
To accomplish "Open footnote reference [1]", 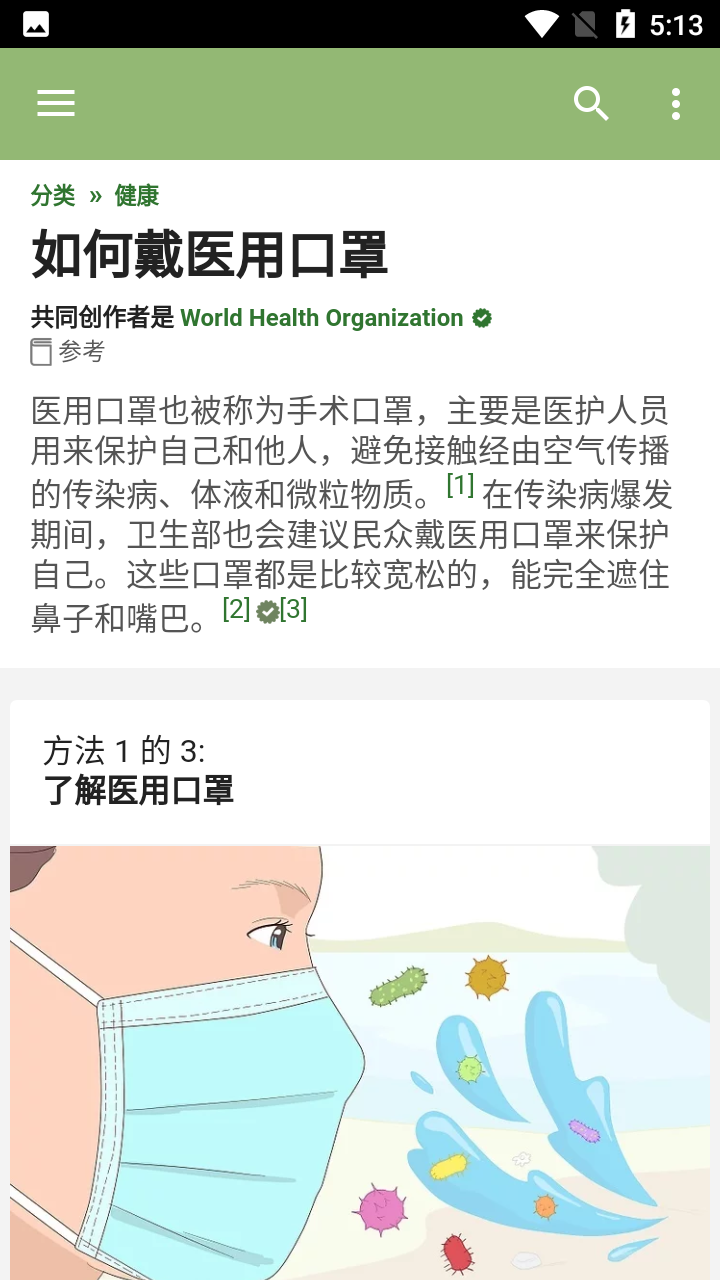I will coord(460,485).
